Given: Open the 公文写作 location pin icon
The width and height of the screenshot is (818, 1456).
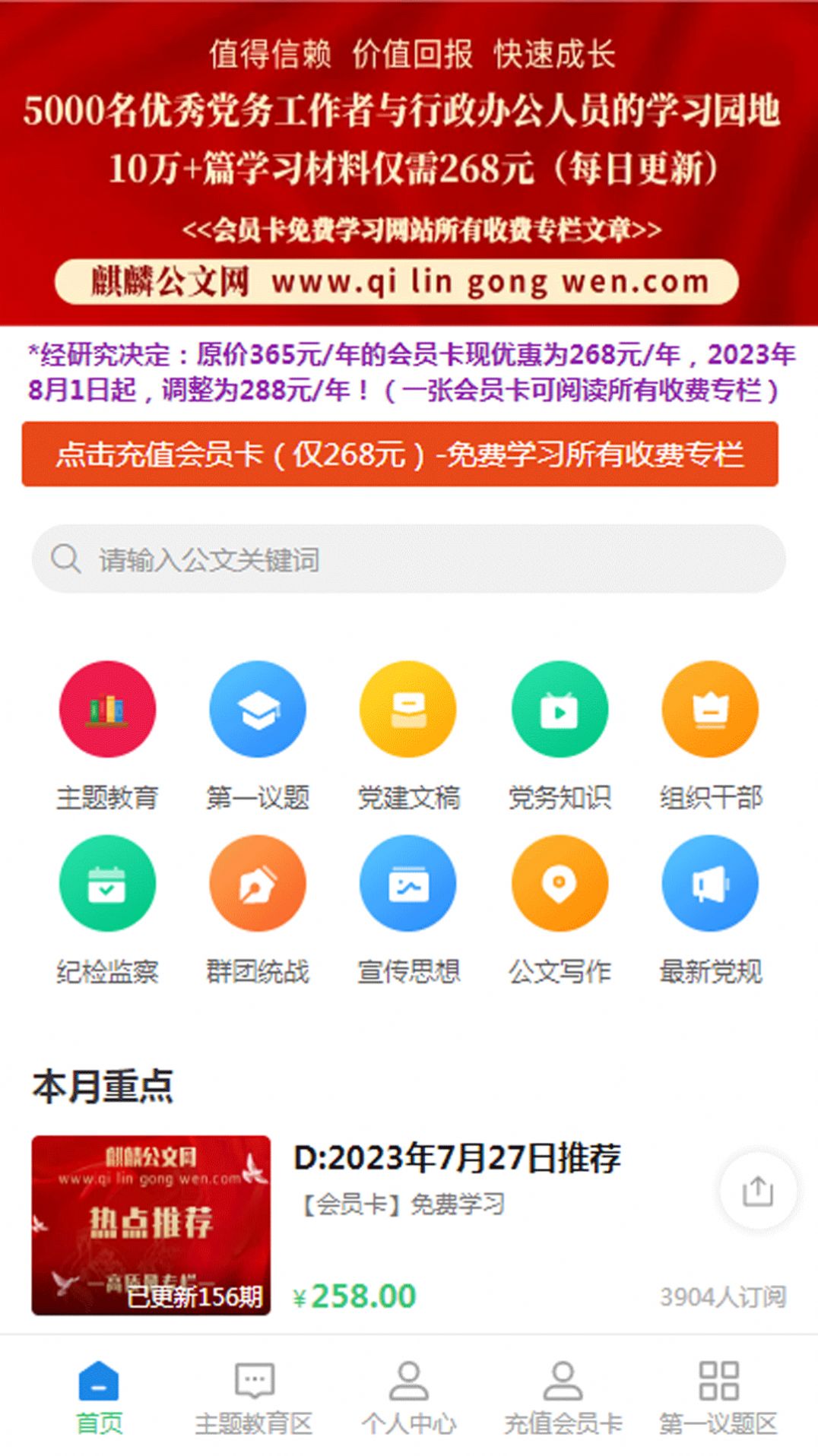Looking at the screenshot, I should tap(560, 884).
